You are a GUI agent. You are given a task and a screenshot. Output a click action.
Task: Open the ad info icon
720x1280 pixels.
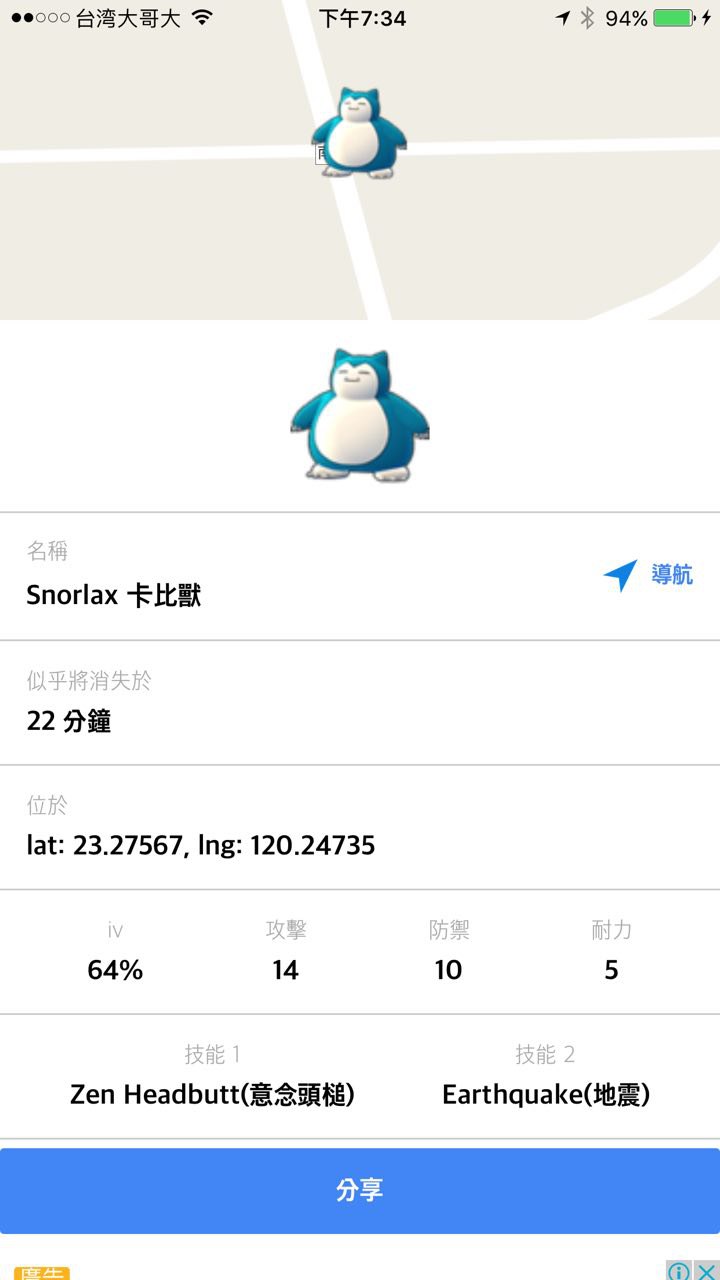pos(679,1271)
